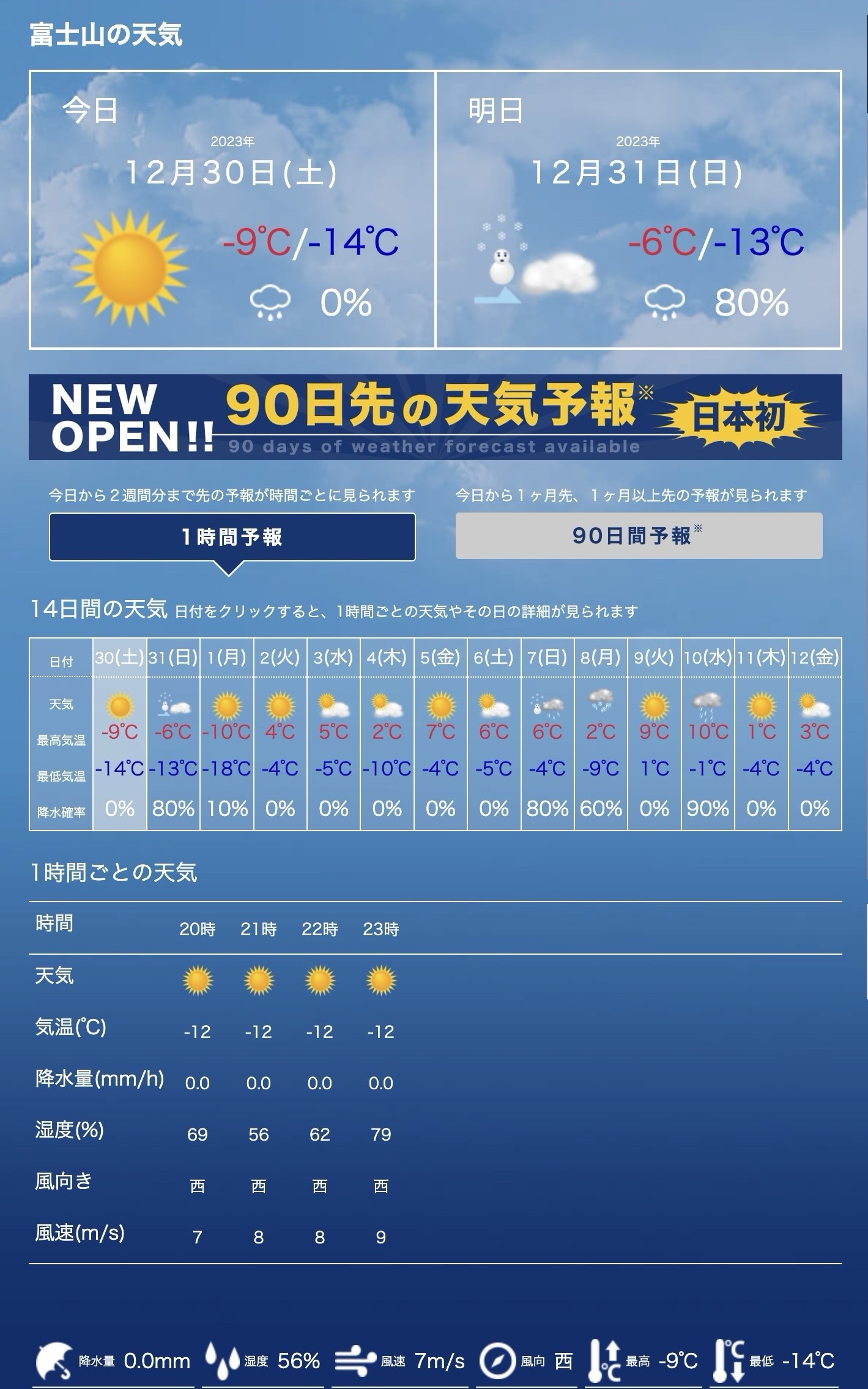Check the forecast for 10(水)
This screenshot has height=1389, width=868.
point(708,657)
